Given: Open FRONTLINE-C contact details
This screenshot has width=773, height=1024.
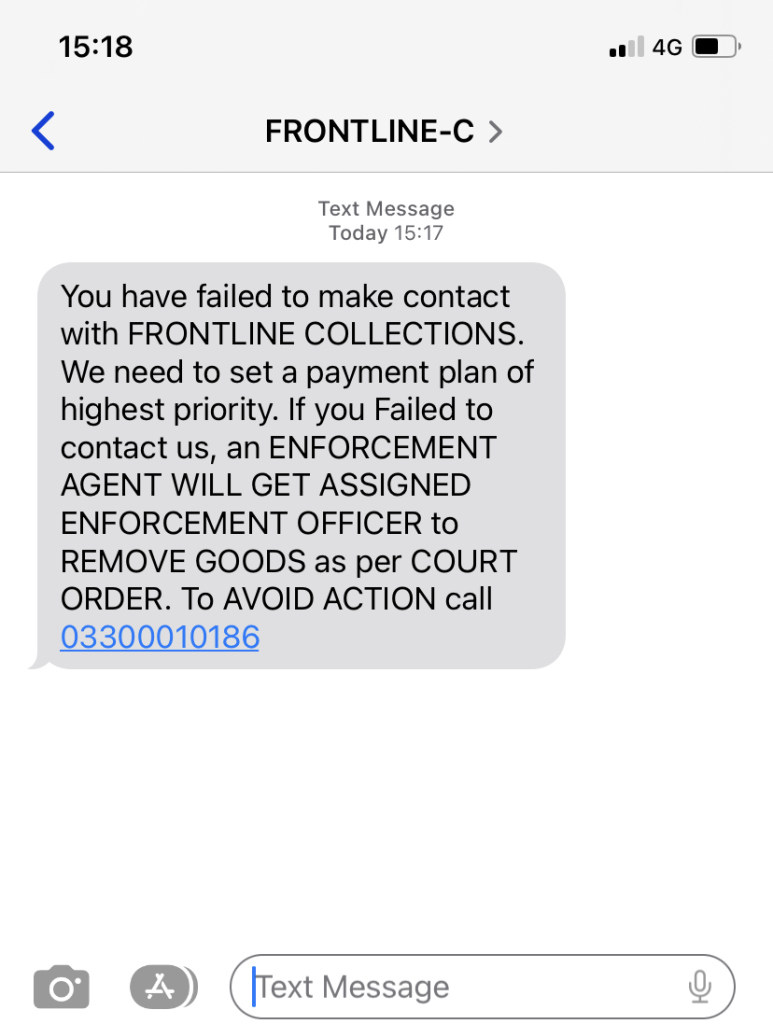Looking at the screenshot, I should coord(383,131).
